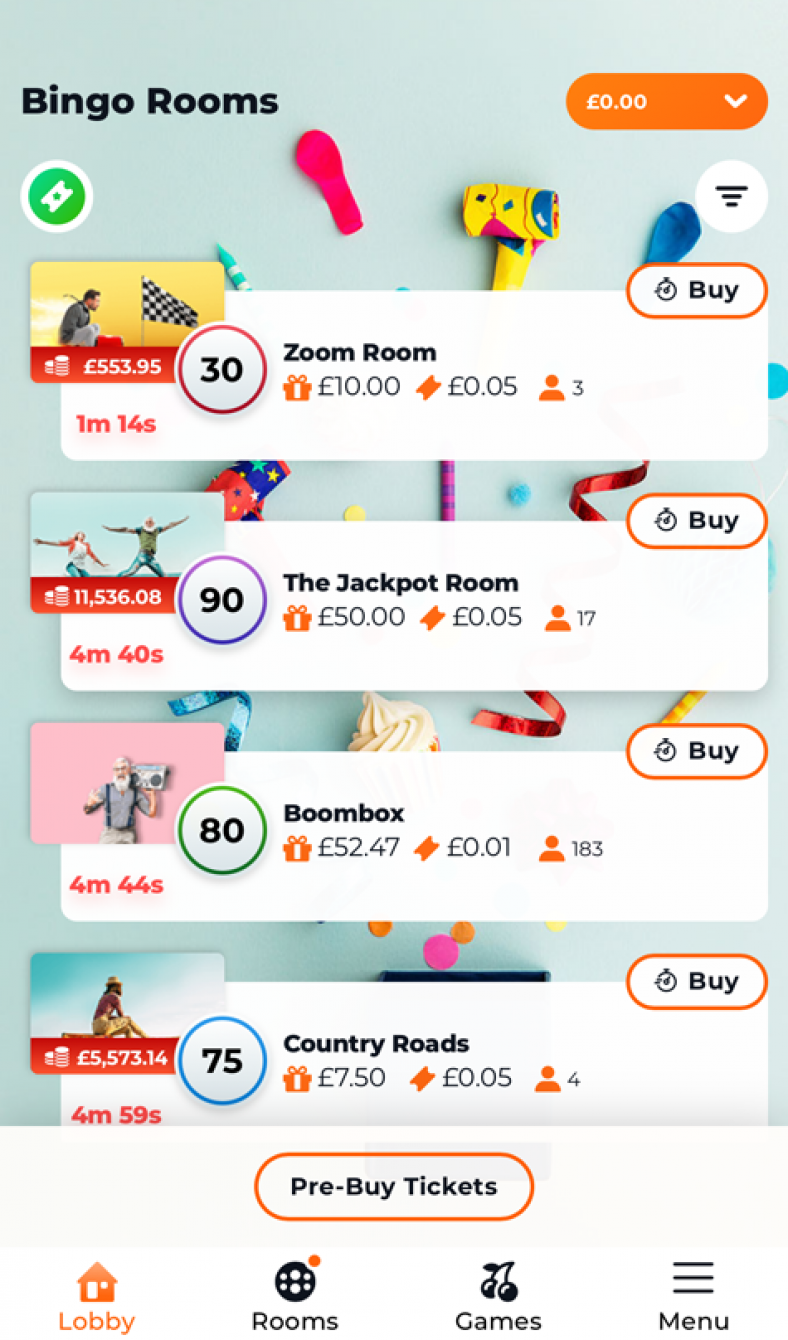Image resolution: width=788 pixels, height=1340 pixels.
Task: Buy tickets for Boombox
Action: pos(697,751)
